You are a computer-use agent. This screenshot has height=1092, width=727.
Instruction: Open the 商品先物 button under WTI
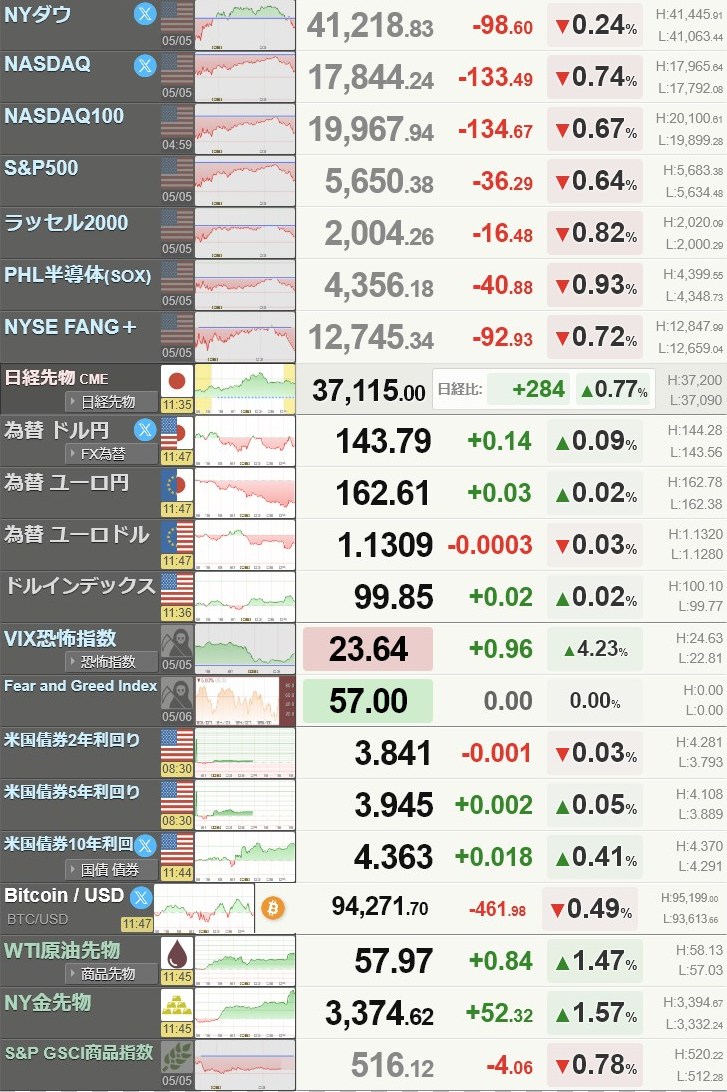[112, 974]
